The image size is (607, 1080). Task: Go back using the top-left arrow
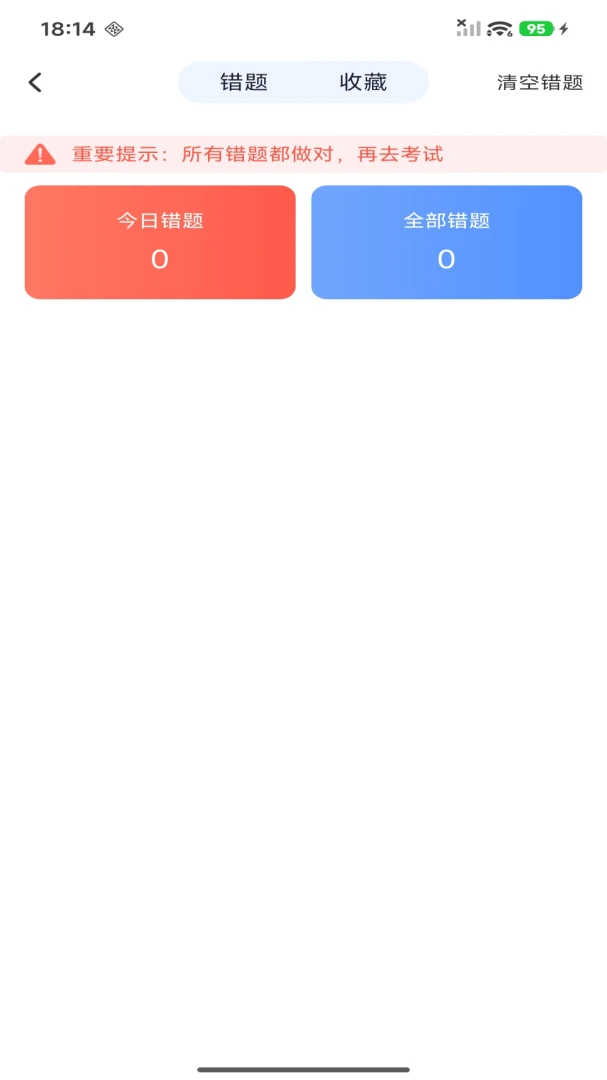(35, 83)
